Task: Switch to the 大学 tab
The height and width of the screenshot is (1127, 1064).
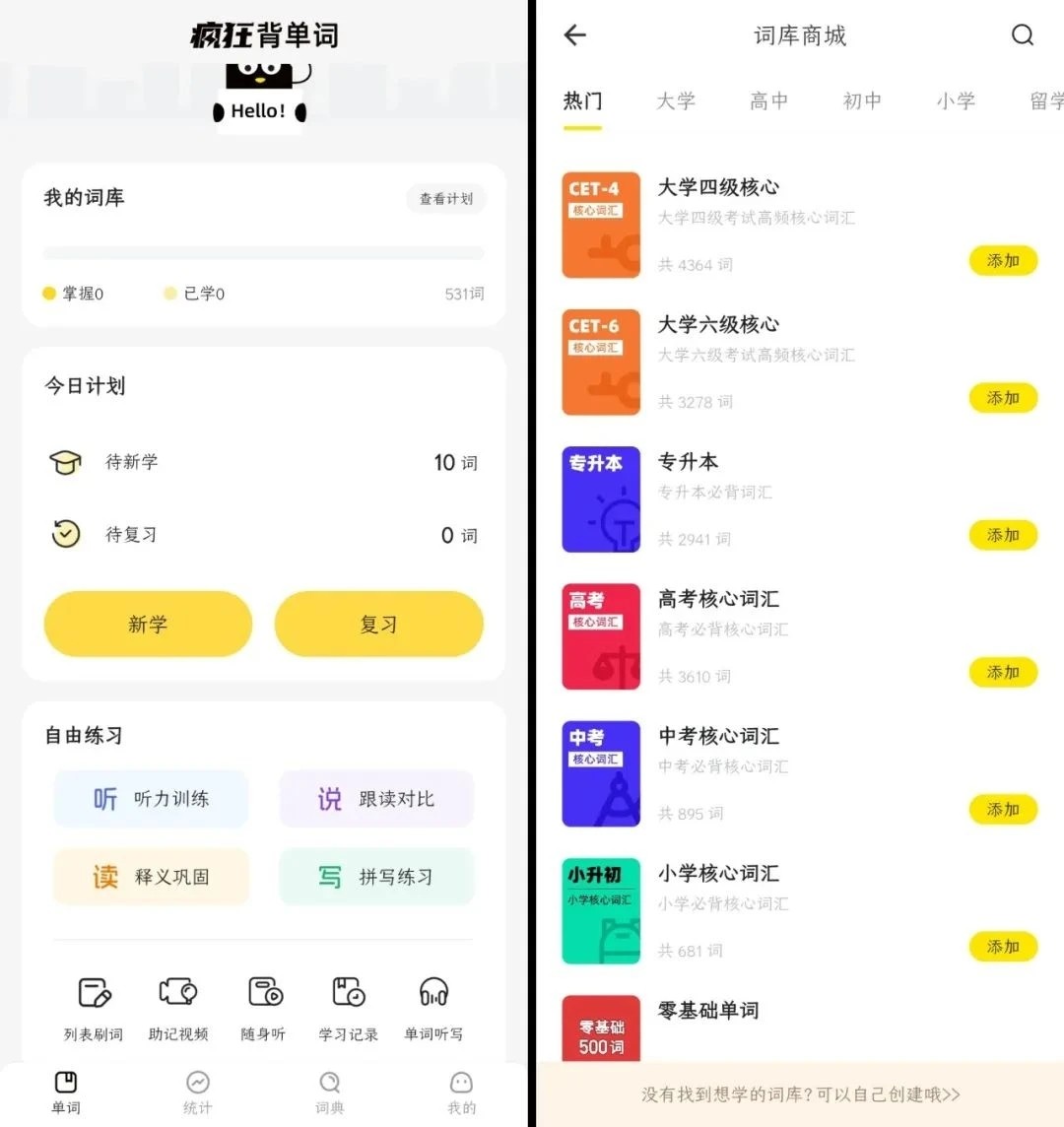Action: 676,100
